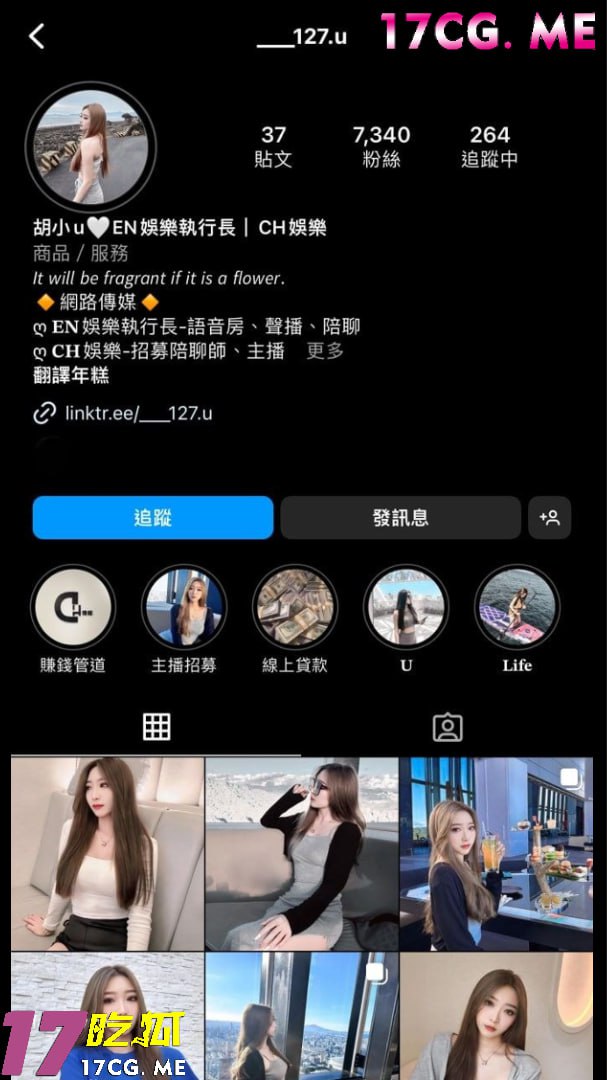
Task: Open the 賺錢管道 story highlight
Action: [73, 608]
